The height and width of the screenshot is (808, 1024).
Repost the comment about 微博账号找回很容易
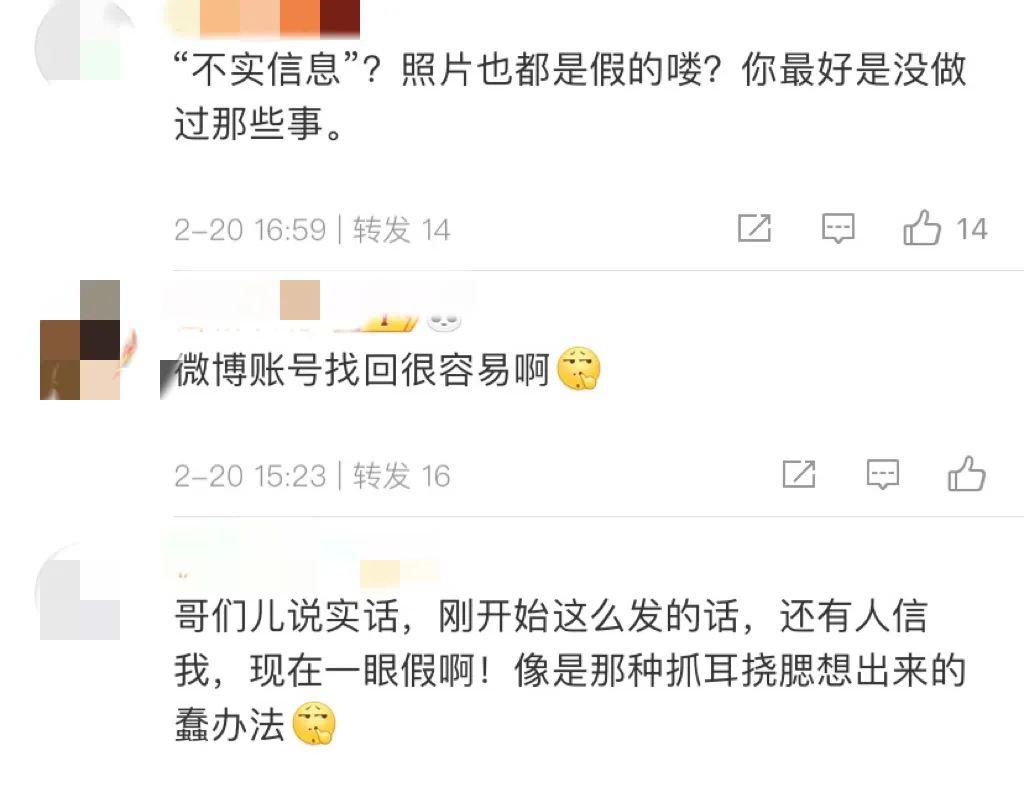tap(798, 474)
